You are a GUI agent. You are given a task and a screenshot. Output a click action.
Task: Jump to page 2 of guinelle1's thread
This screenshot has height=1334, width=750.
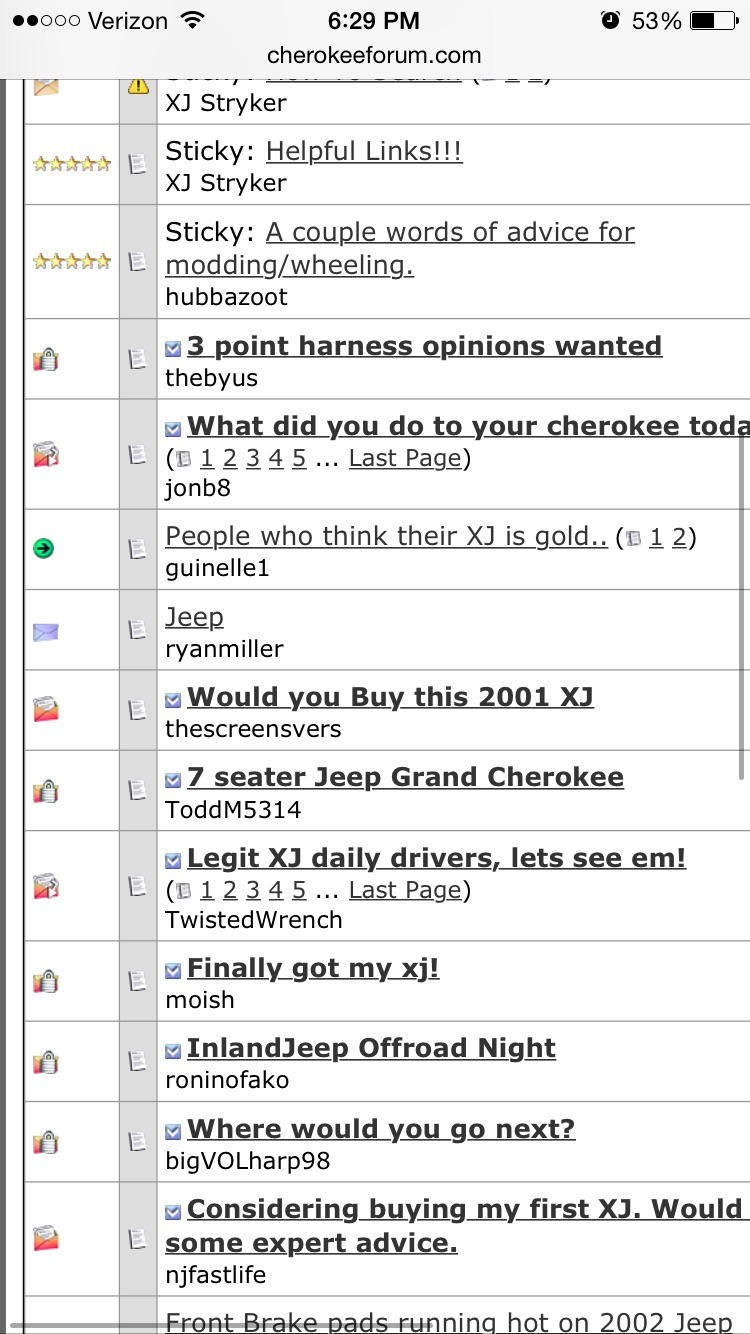coord(679,538)
